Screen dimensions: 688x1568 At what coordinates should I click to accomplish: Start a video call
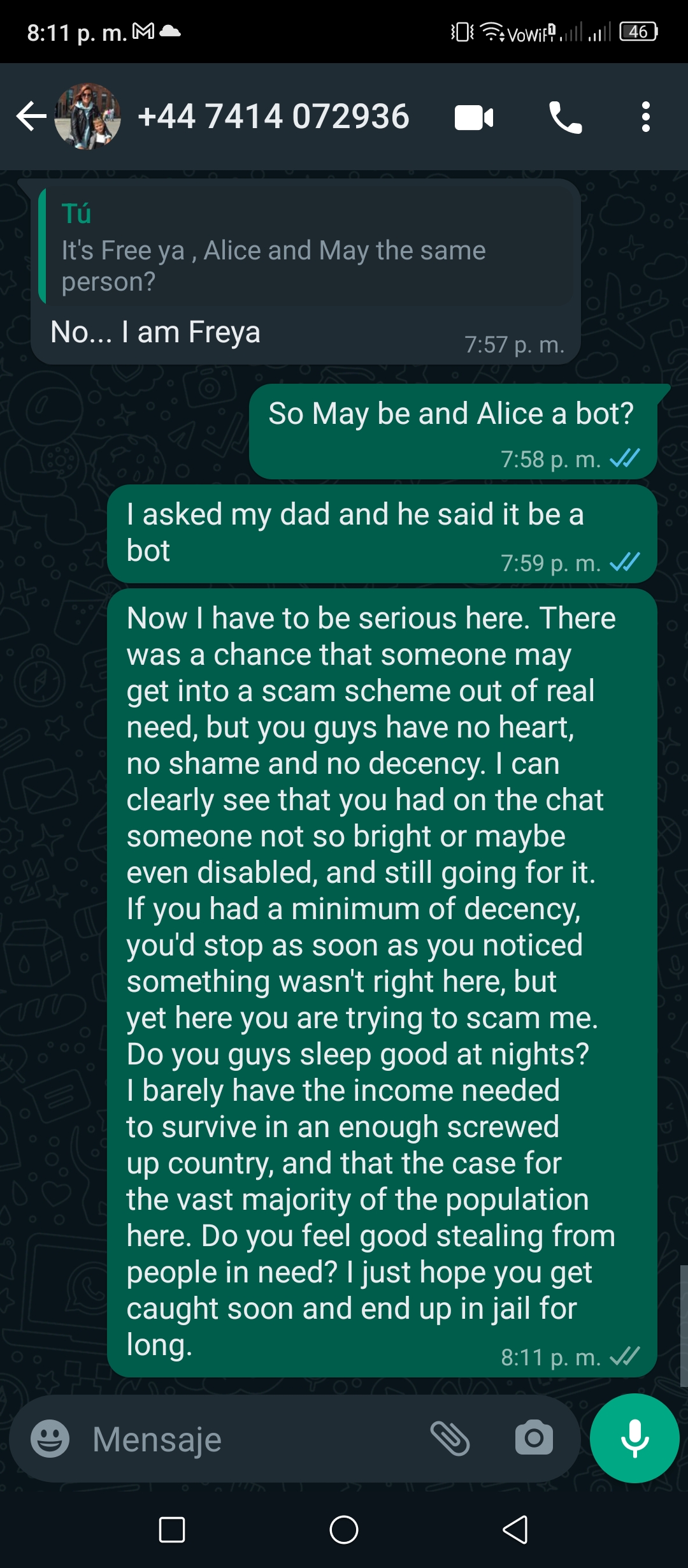(474, 117)
